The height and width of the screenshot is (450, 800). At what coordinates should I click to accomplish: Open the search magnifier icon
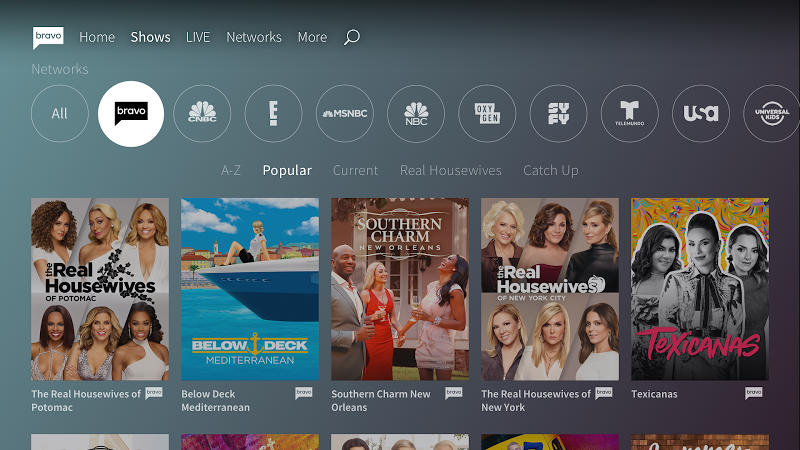tap(351, 37)
